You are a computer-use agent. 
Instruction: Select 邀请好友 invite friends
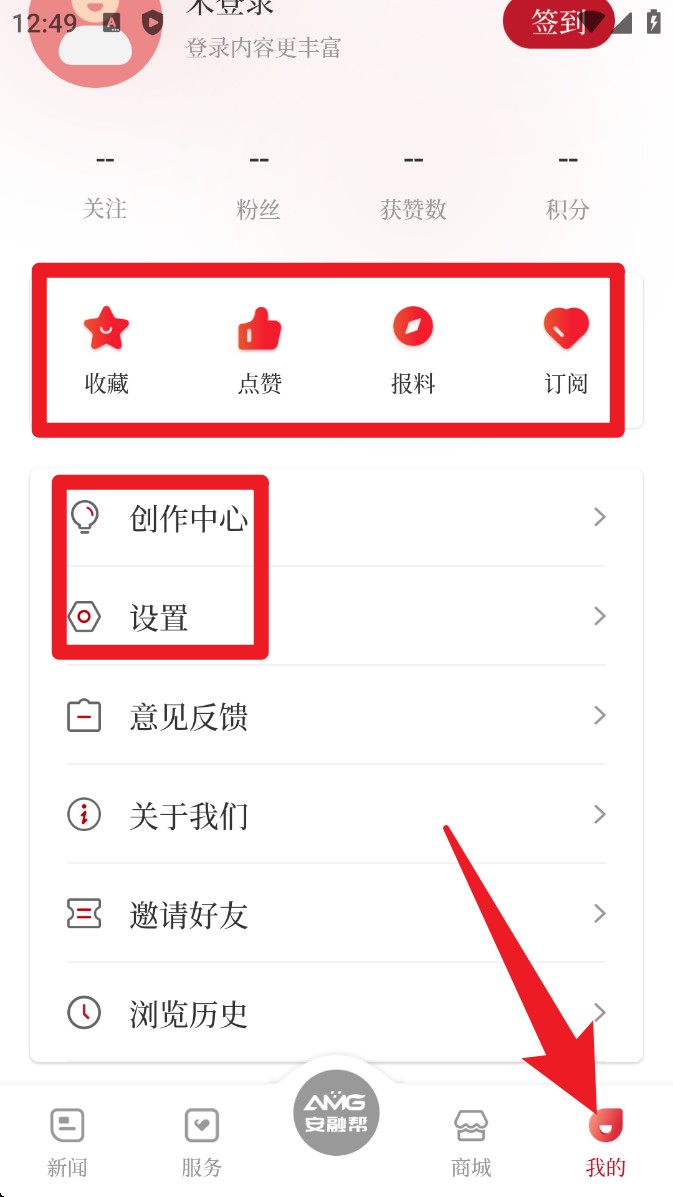pos(336,914)
